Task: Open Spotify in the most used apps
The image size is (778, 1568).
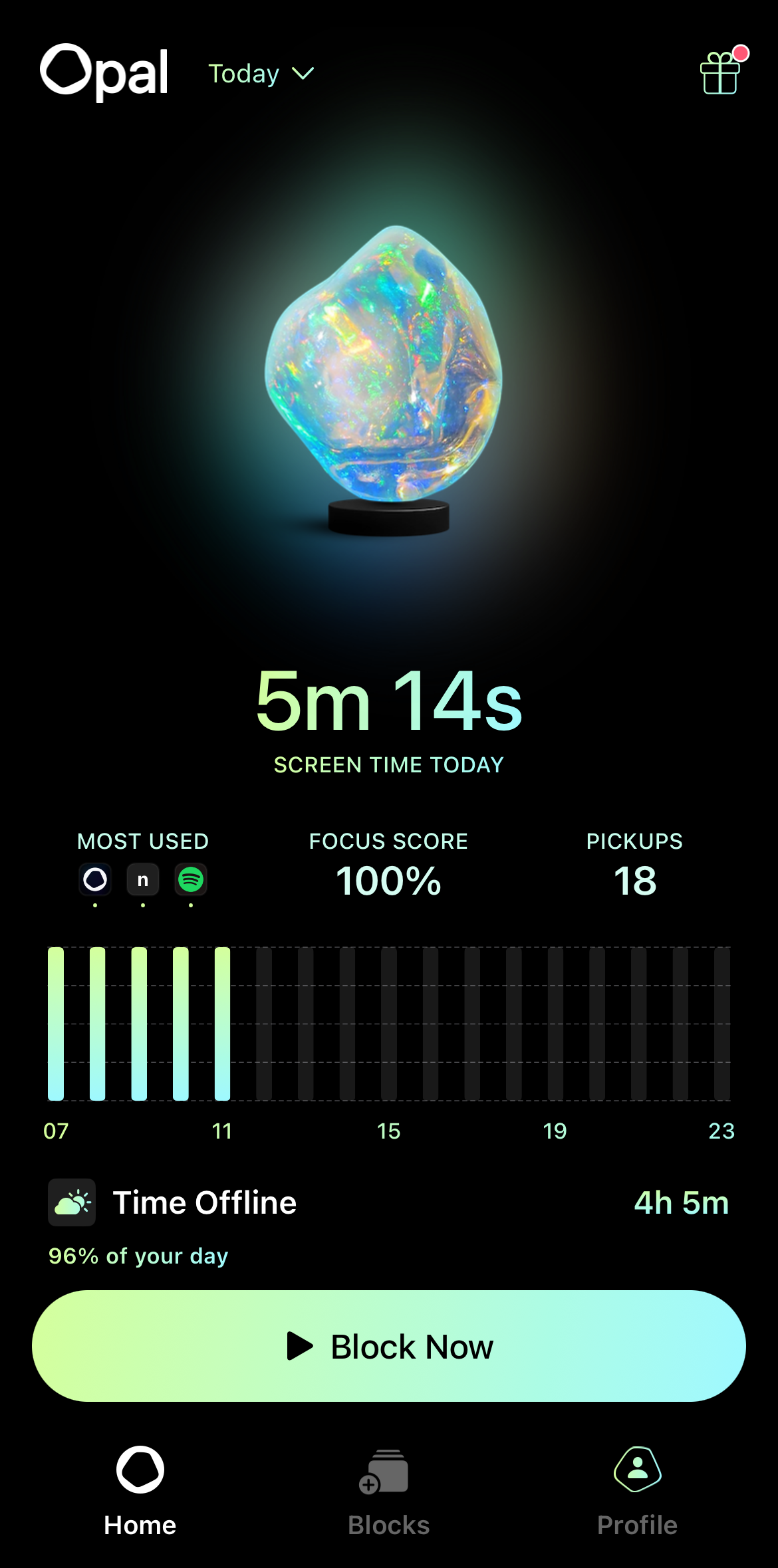Action: (x=191, y=880)
